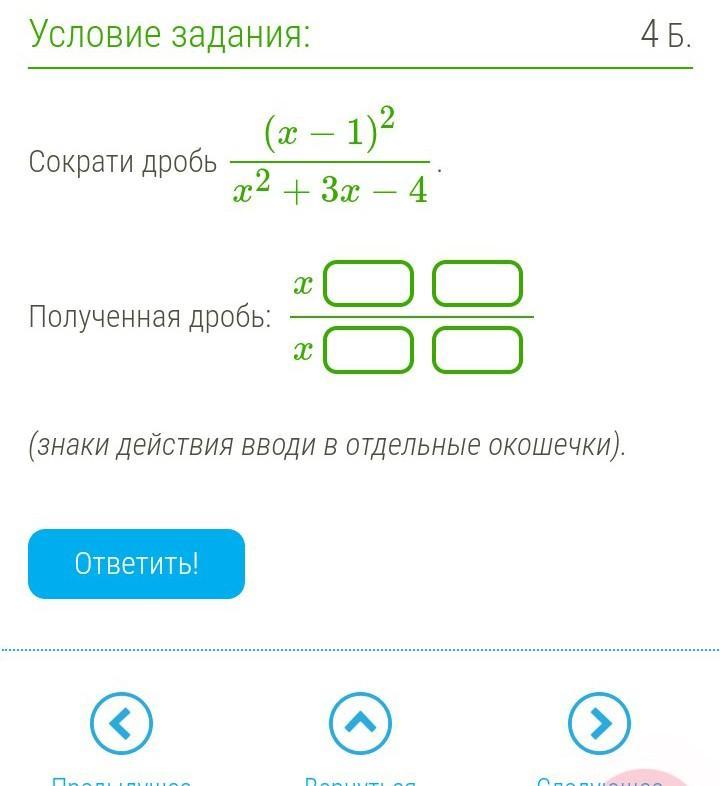Return to the task list up arrow
This screenshot has width=720, height=786.
coord(360,723)
